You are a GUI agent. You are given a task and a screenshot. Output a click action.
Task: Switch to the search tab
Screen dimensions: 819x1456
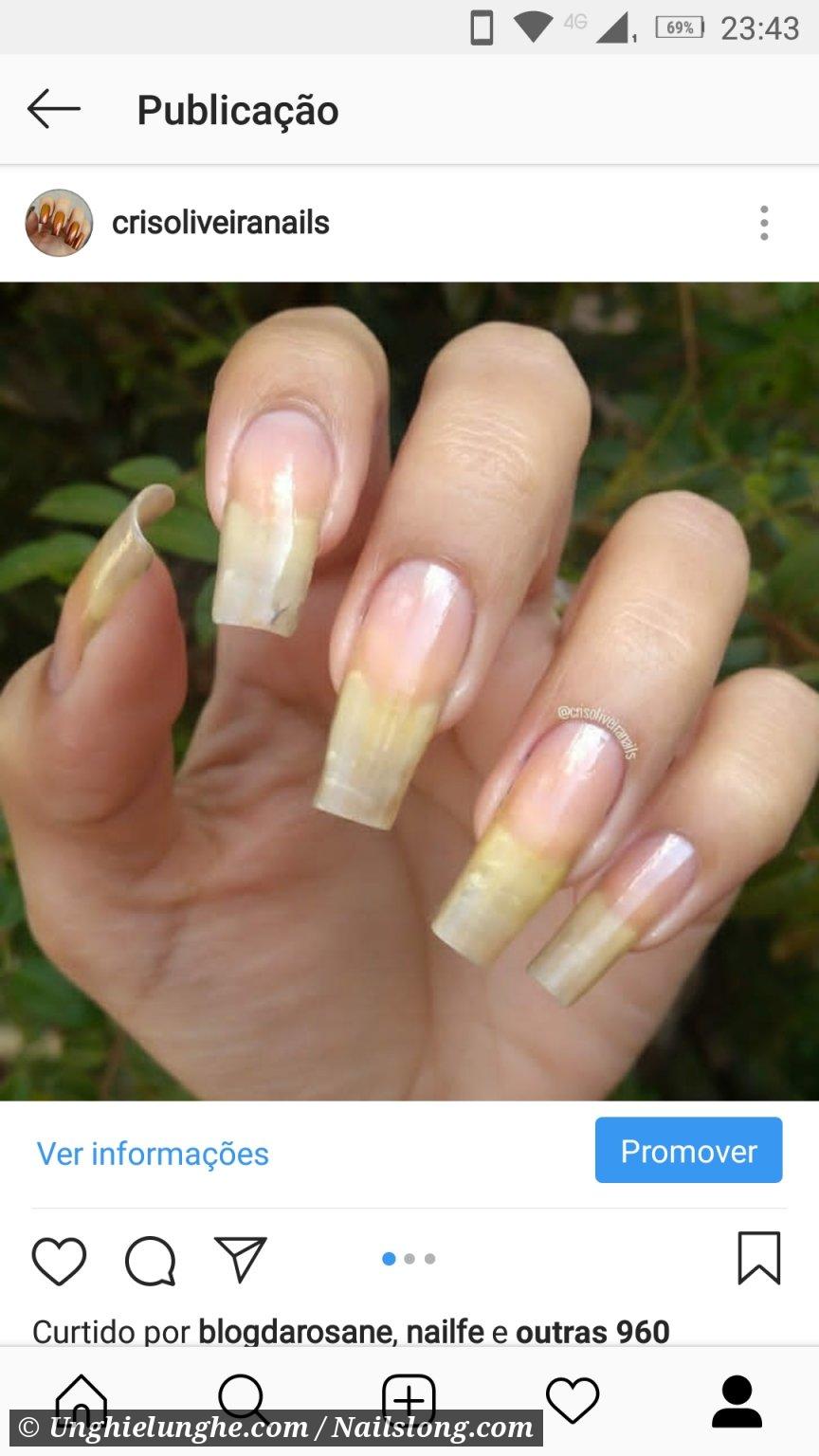[244, 1399]
